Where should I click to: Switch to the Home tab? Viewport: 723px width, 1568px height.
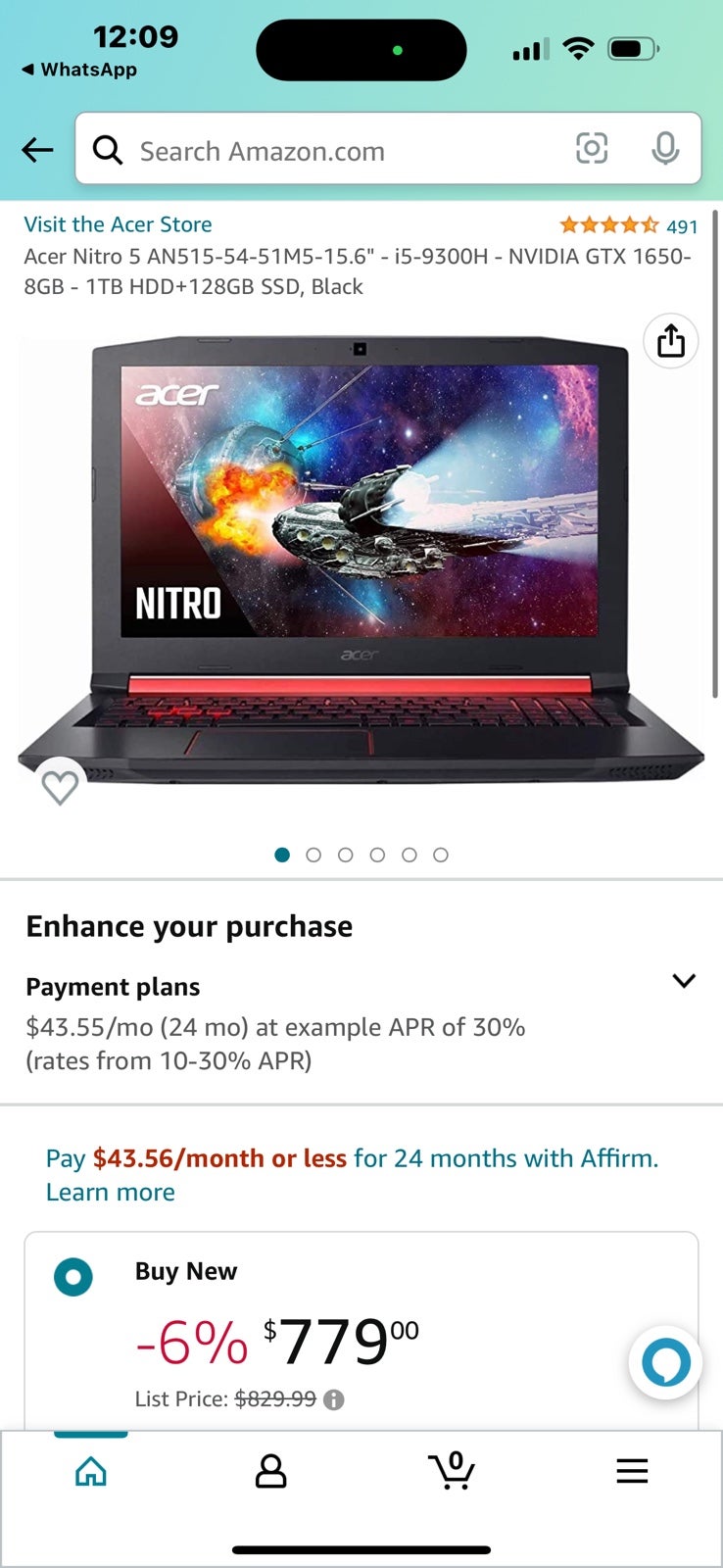(x=91, y=1471)
